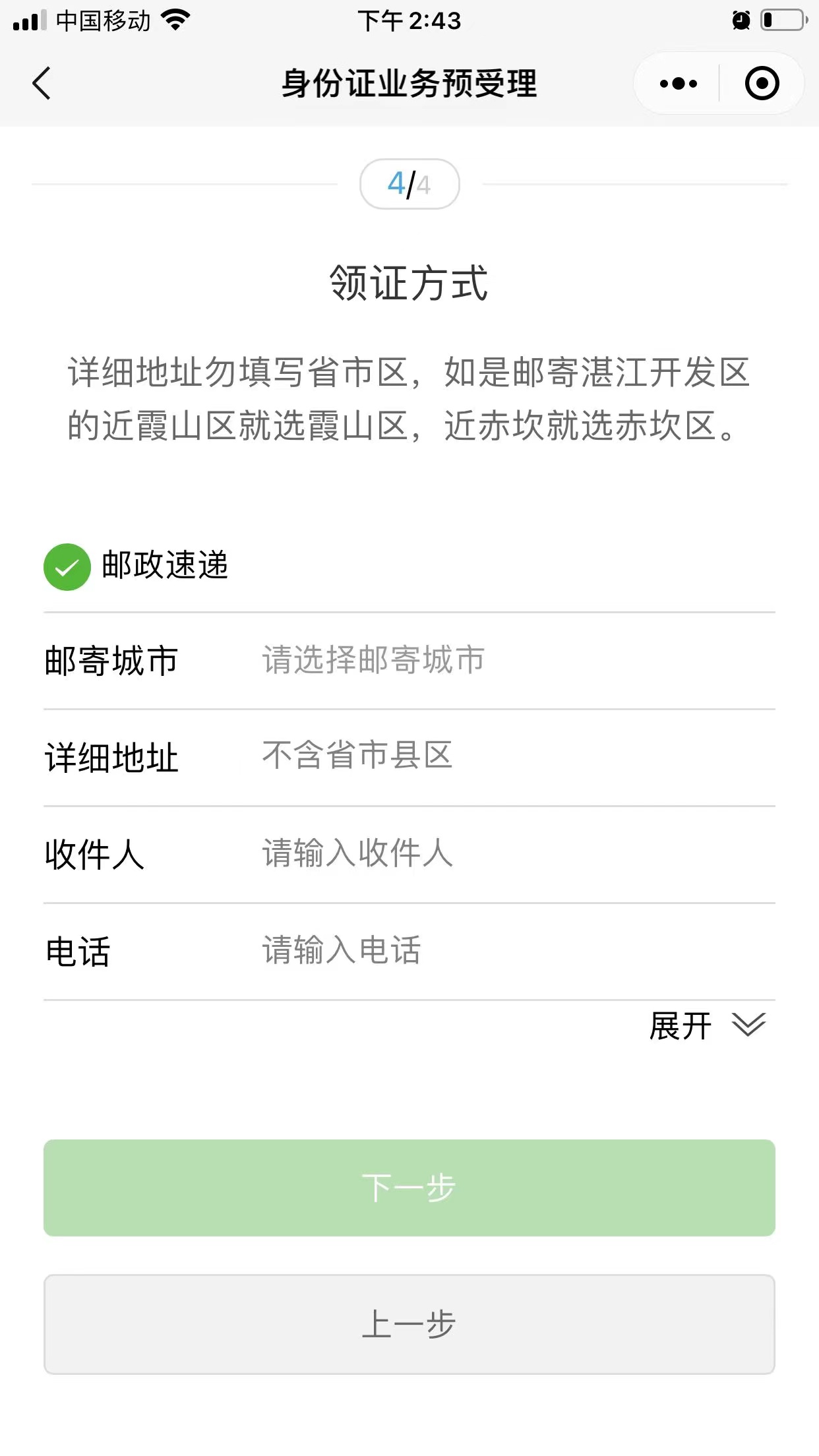Open the mini program three-dot menu
819x1456 pixels.
coord(678,84)
